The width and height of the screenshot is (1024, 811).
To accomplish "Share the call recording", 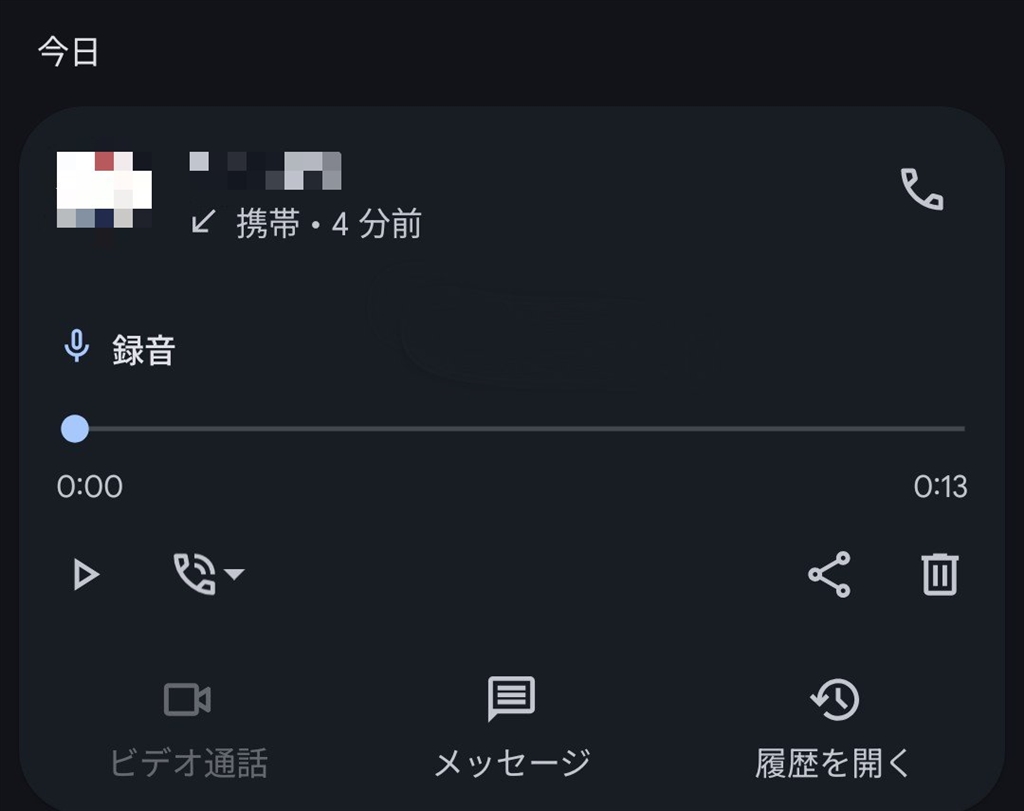I will [x=829, y=575].
